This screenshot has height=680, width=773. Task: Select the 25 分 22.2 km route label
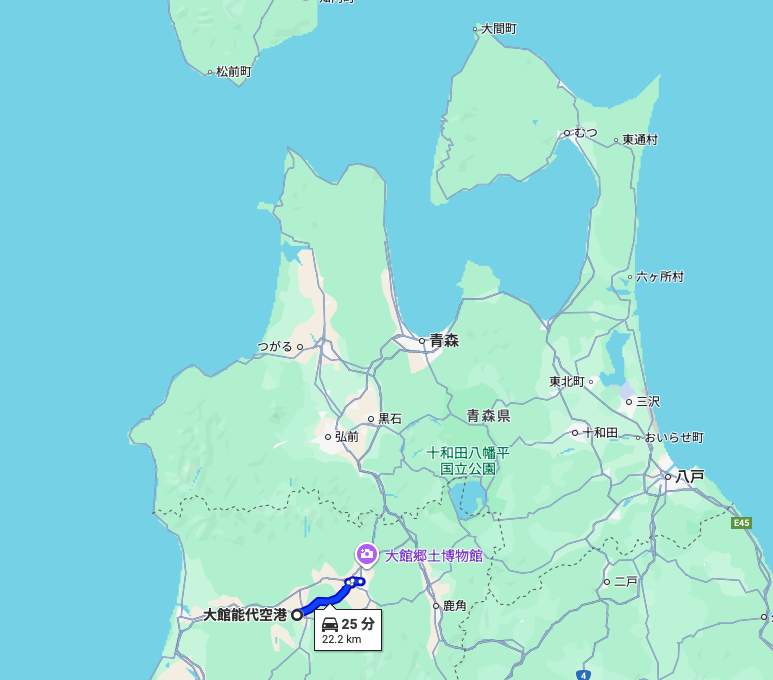coord(348,630)
